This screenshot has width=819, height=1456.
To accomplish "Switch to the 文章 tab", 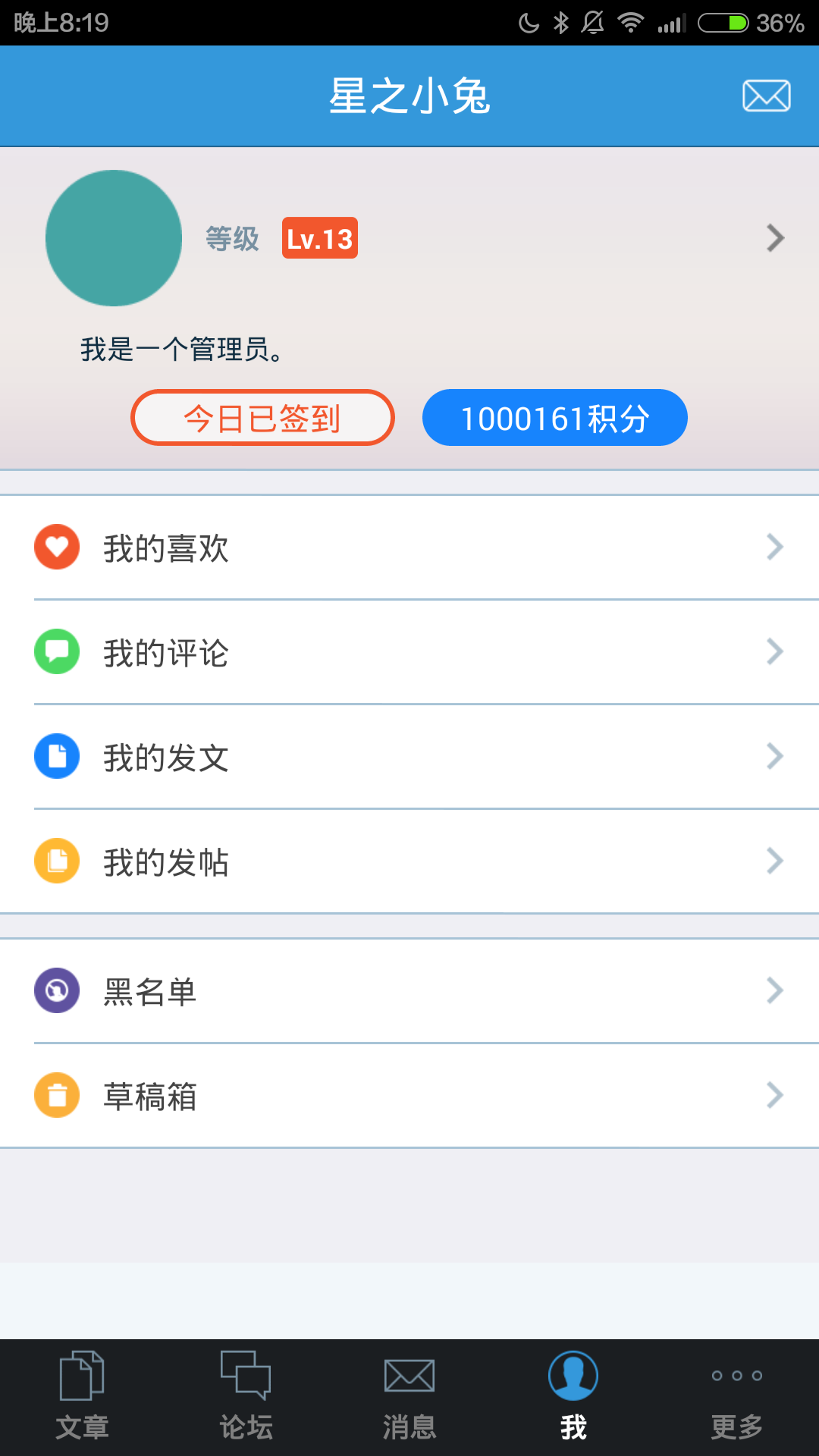I will point(82,1397).
